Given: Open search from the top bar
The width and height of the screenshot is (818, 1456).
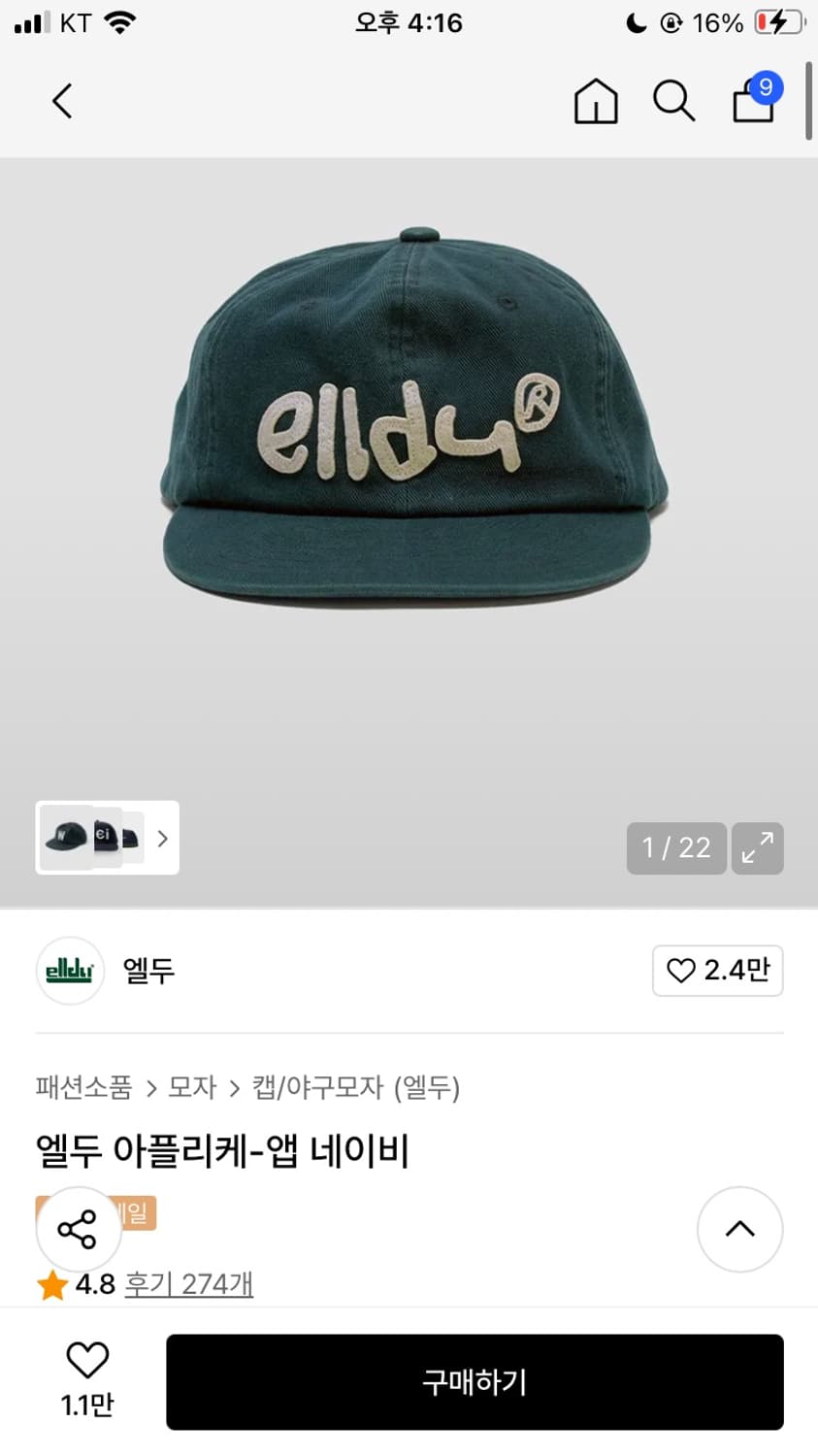Looking at the screenshot, I should (x=673, y=101).
